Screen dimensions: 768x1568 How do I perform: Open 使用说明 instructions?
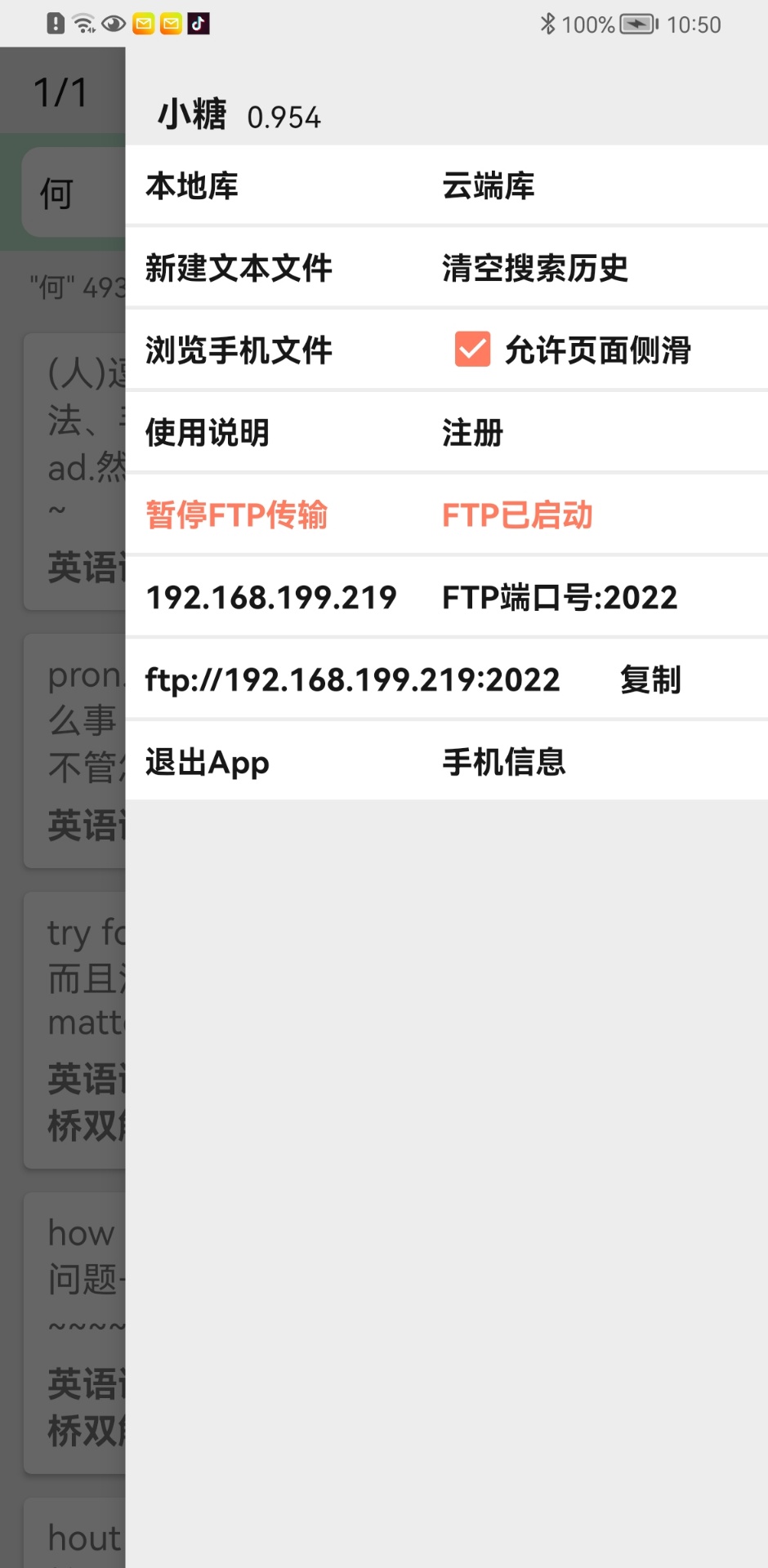(x=208, y=433)
